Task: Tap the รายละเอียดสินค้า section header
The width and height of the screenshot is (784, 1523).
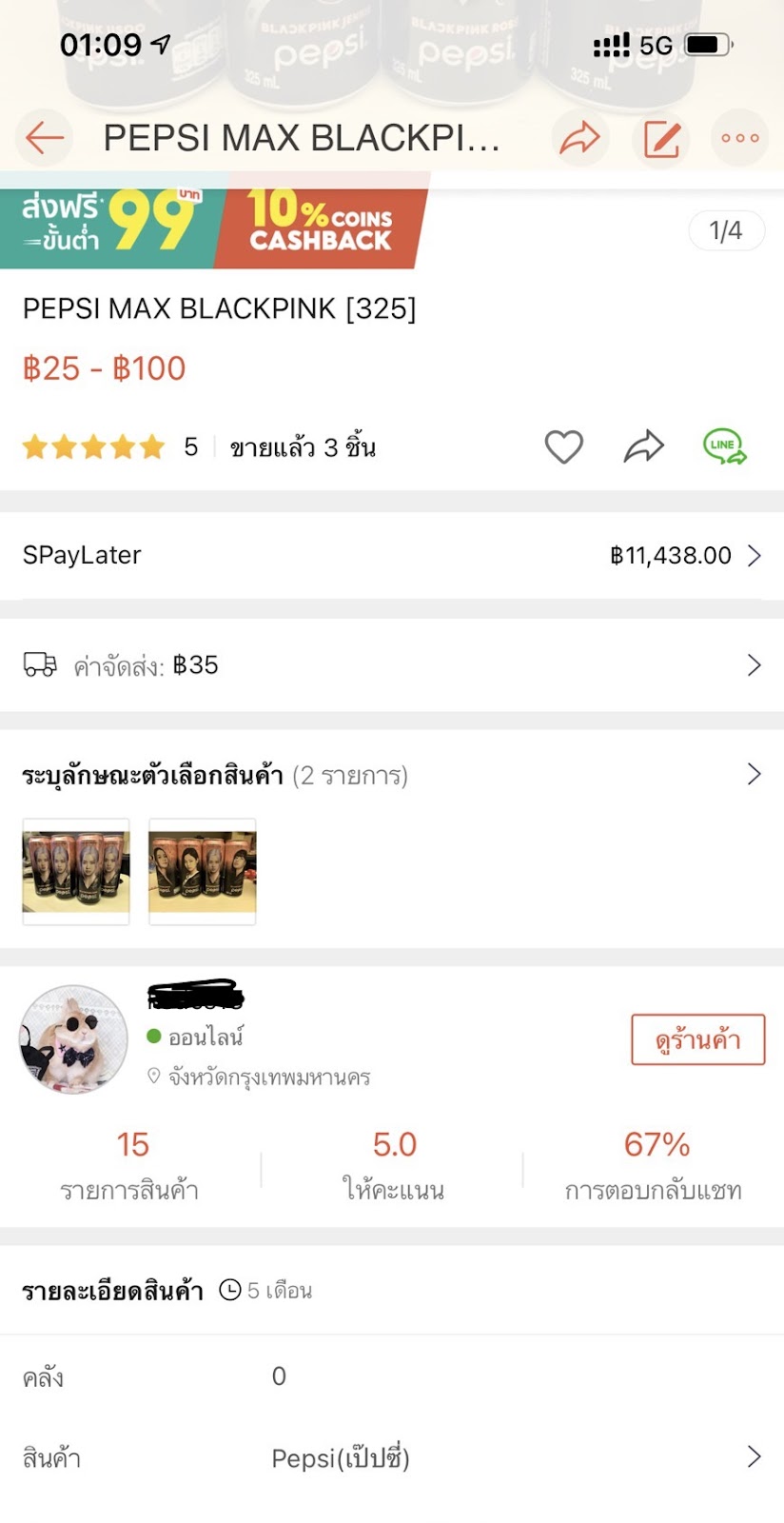Action: click(113, 1291)
